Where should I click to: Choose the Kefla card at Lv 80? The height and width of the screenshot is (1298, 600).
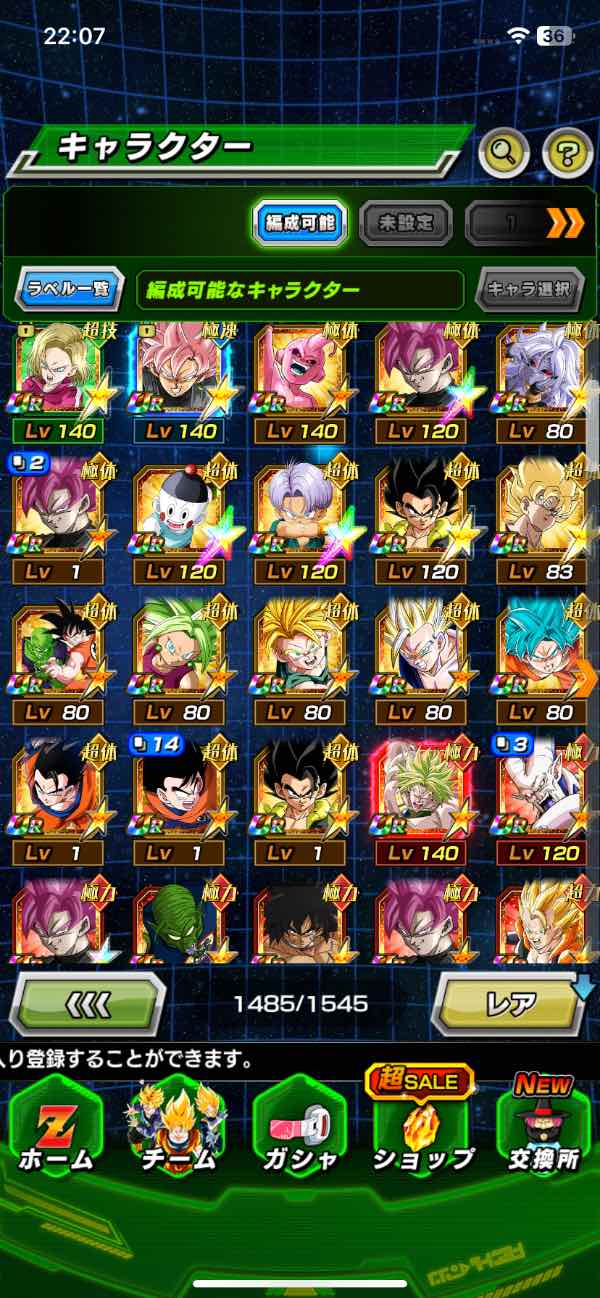(x=179, y=654)
